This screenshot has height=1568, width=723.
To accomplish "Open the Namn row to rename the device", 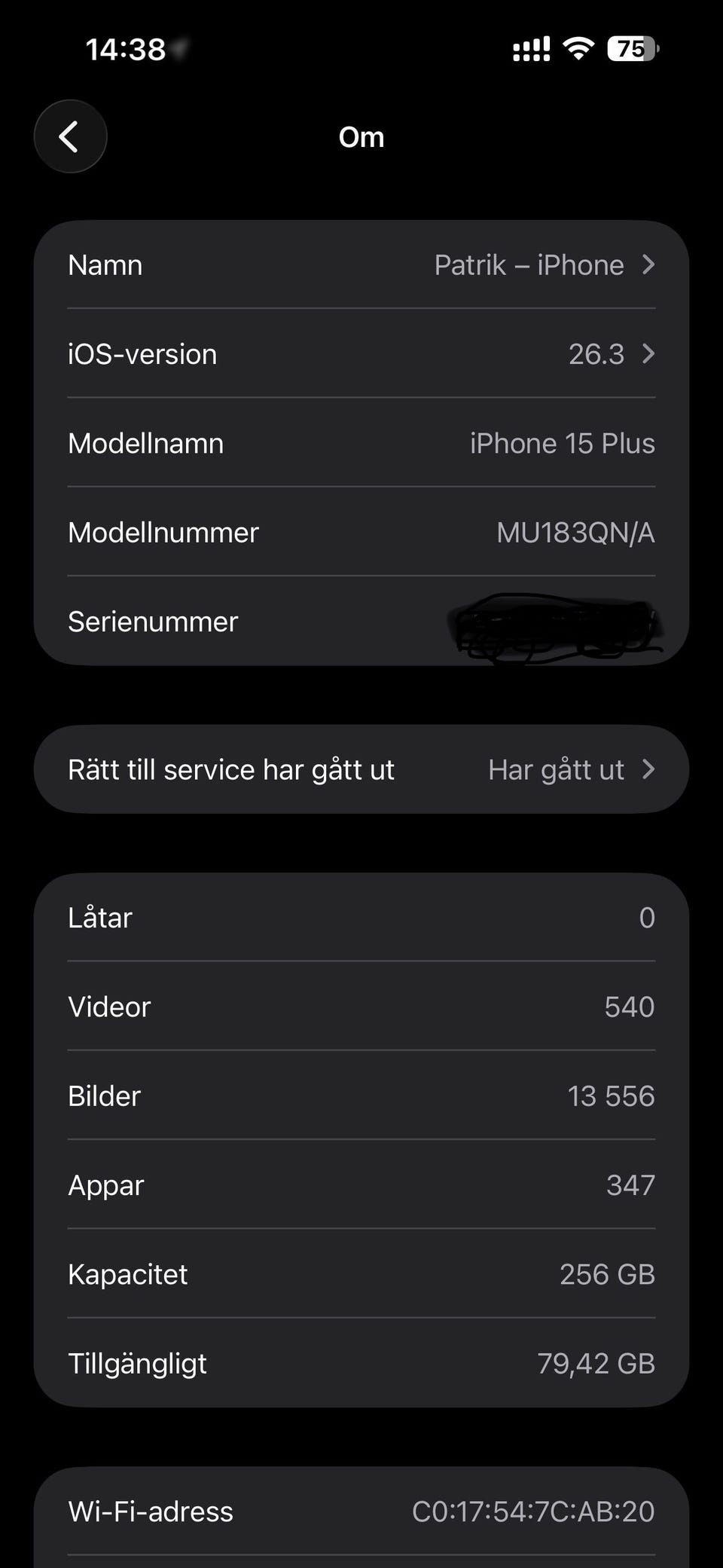I will pyautogui.click(x=361, y=265).
